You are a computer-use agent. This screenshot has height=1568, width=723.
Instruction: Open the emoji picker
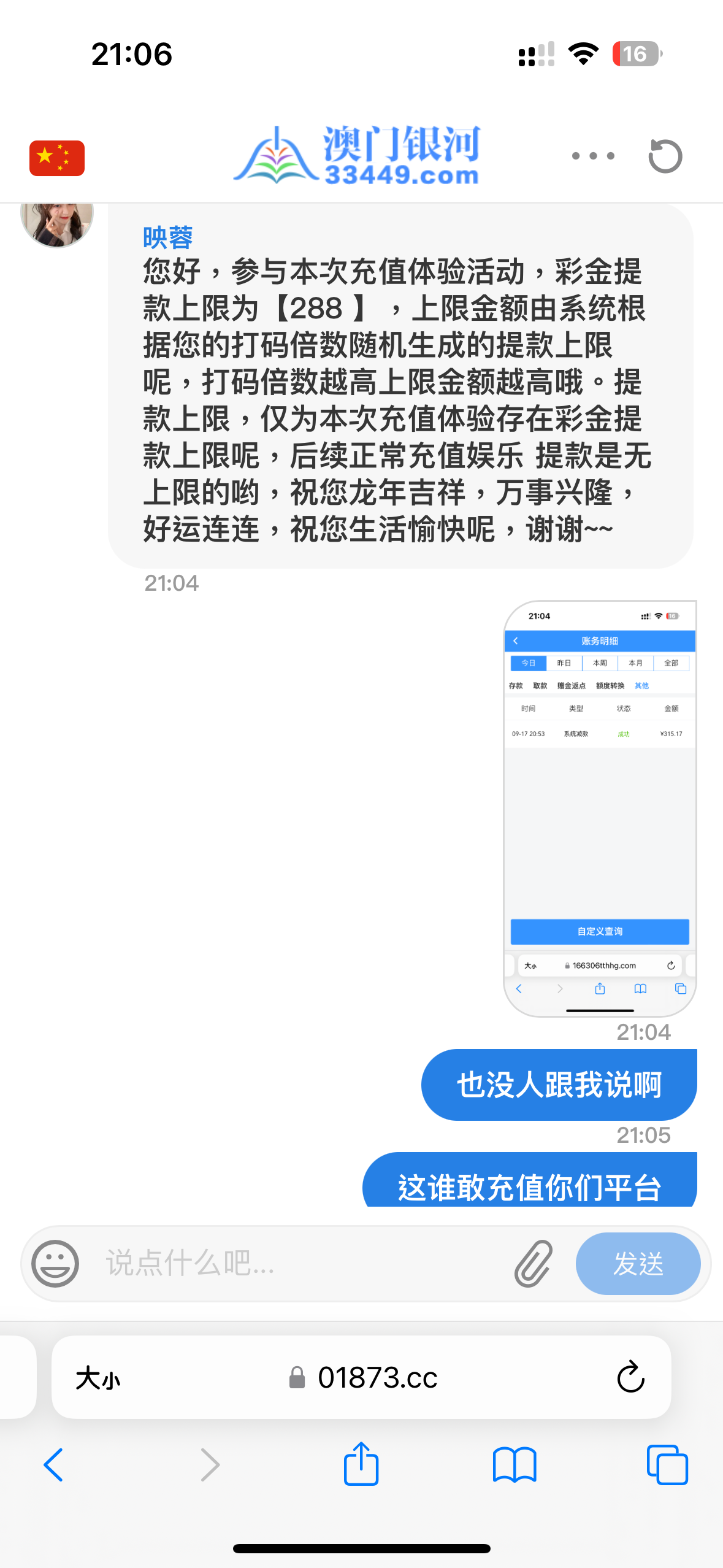[55, 1263]
